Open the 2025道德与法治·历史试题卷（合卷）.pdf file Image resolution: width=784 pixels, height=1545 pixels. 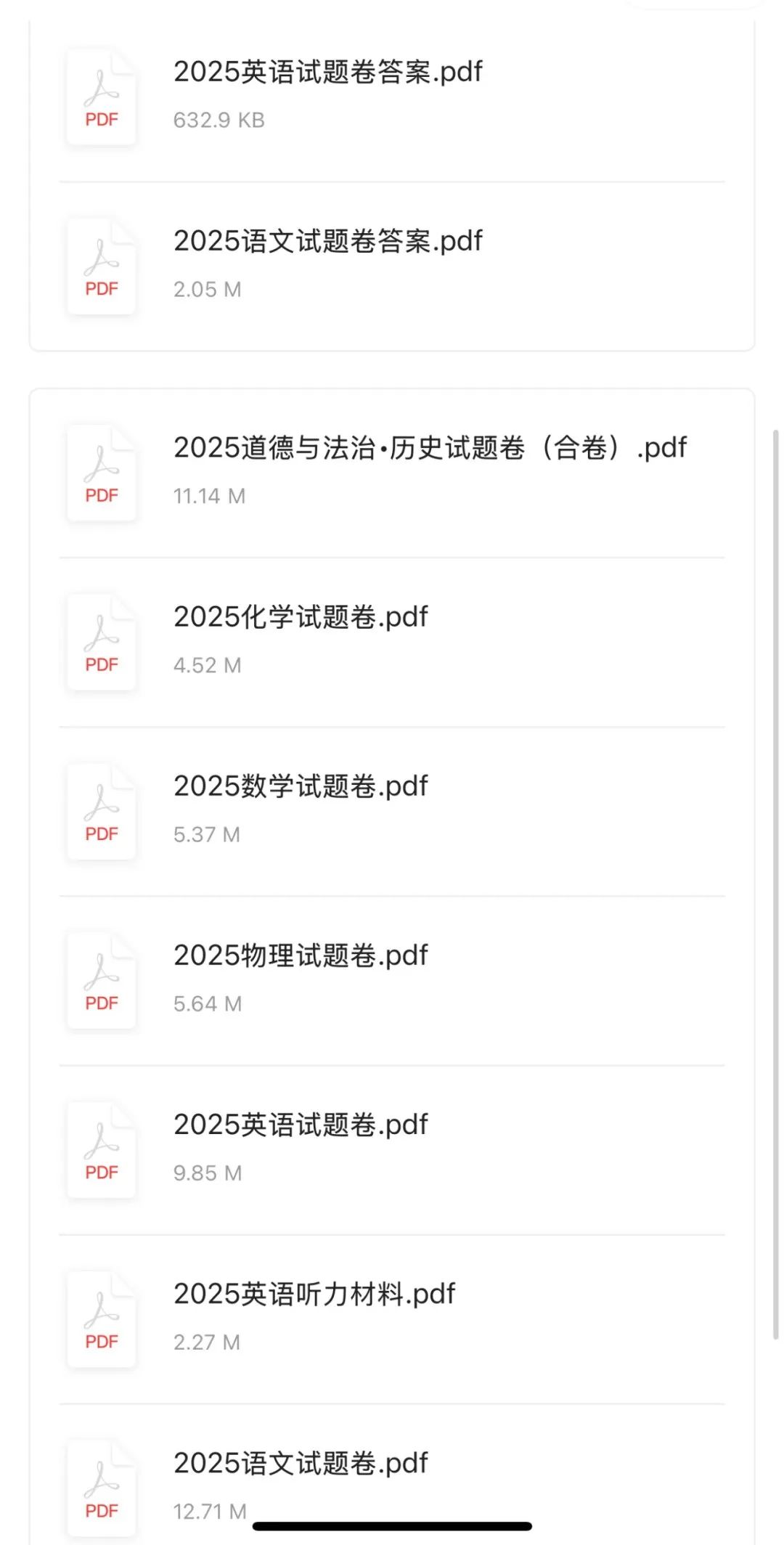tap(430, 448)
